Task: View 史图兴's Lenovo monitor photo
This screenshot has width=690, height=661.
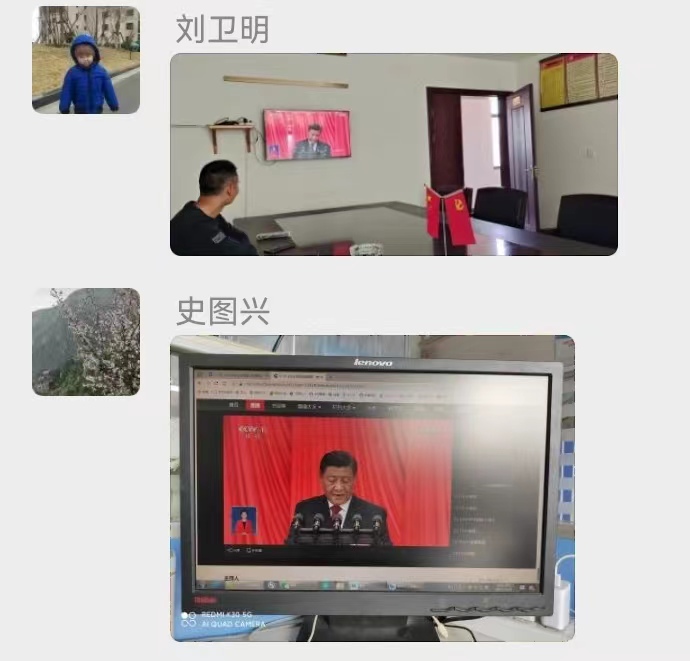Action: pyautogui.click(x=372, y=488)
